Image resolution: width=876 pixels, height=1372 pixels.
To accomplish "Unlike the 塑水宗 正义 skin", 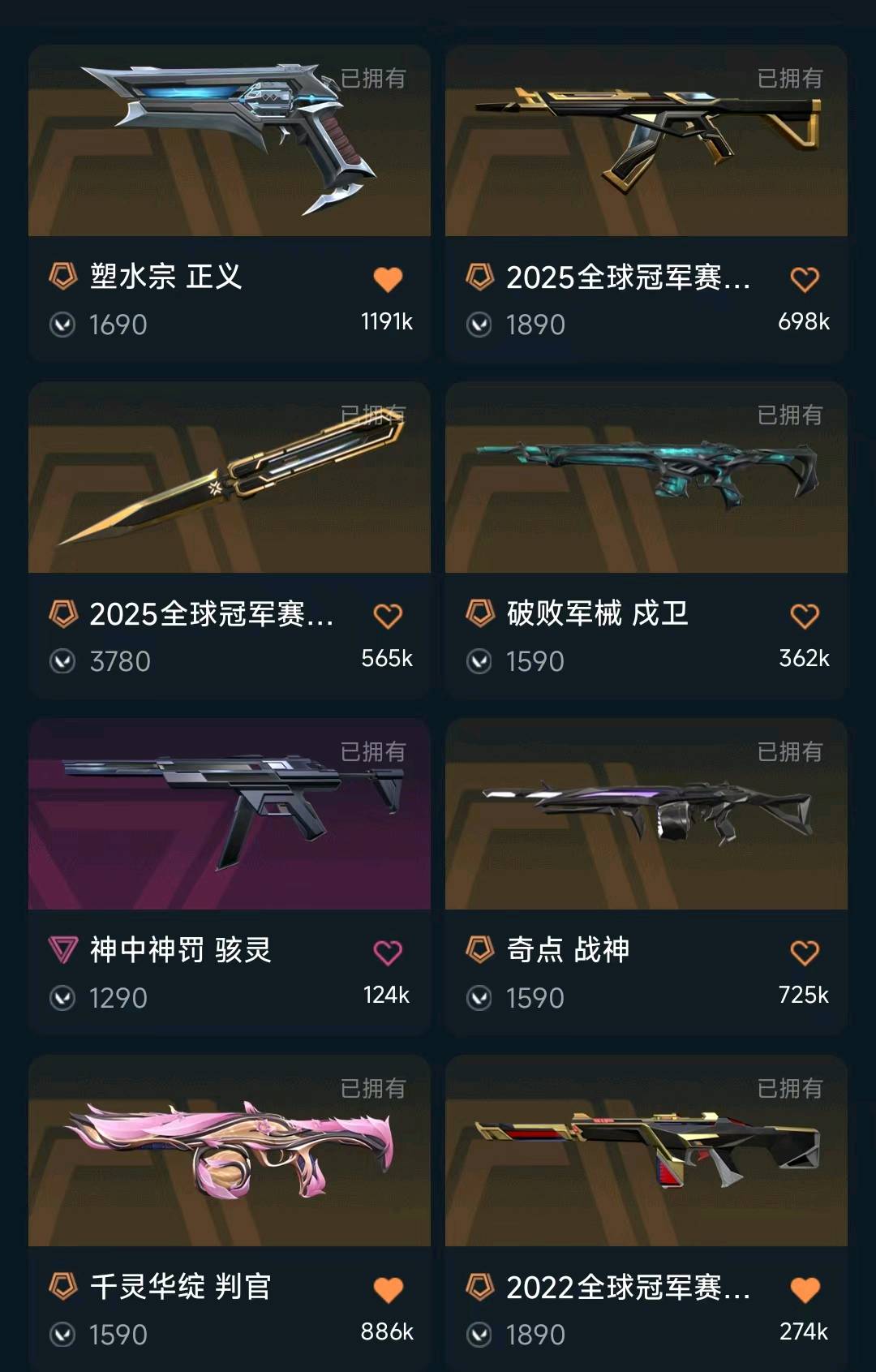I will (x=388, y=279).
